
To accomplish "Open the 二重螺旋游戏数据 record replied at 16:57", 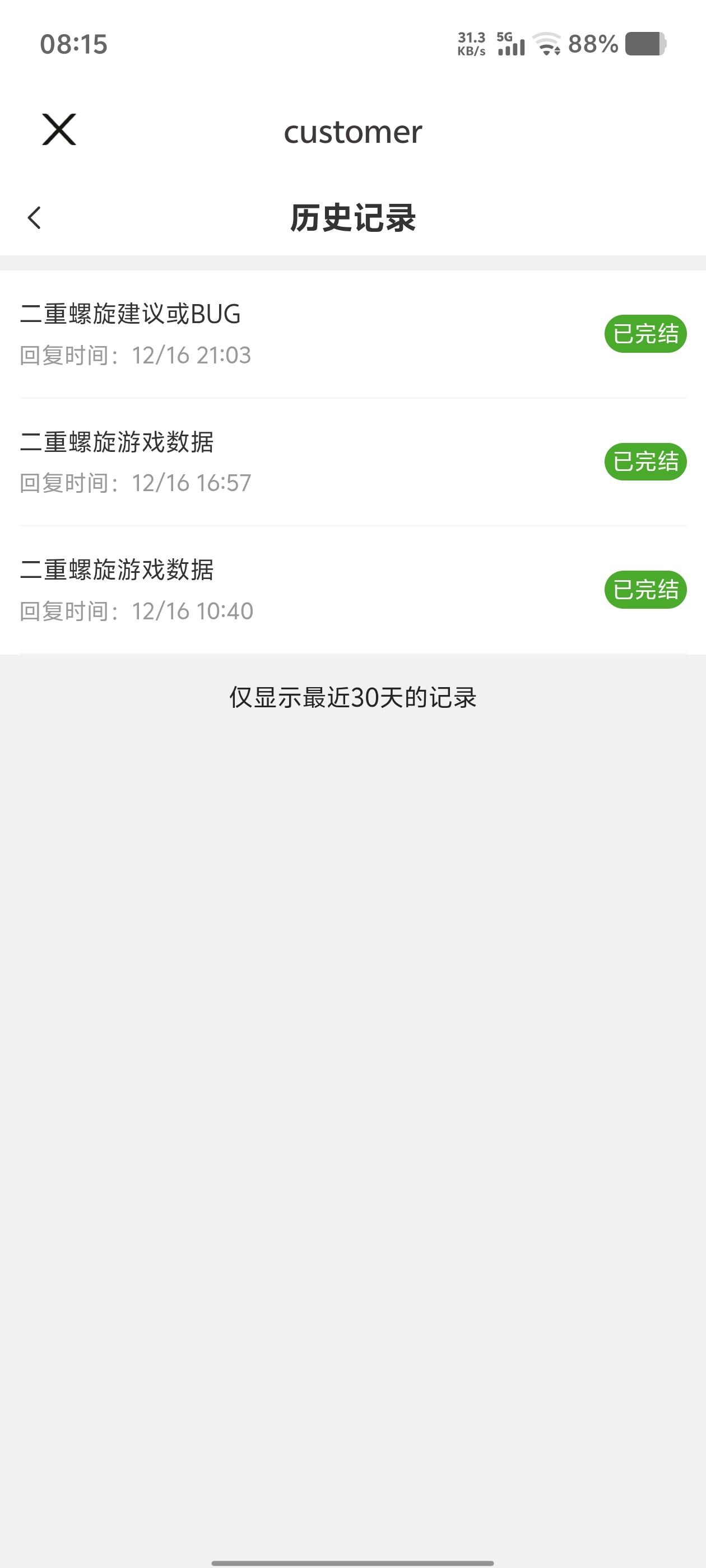I will click(305, 461).
